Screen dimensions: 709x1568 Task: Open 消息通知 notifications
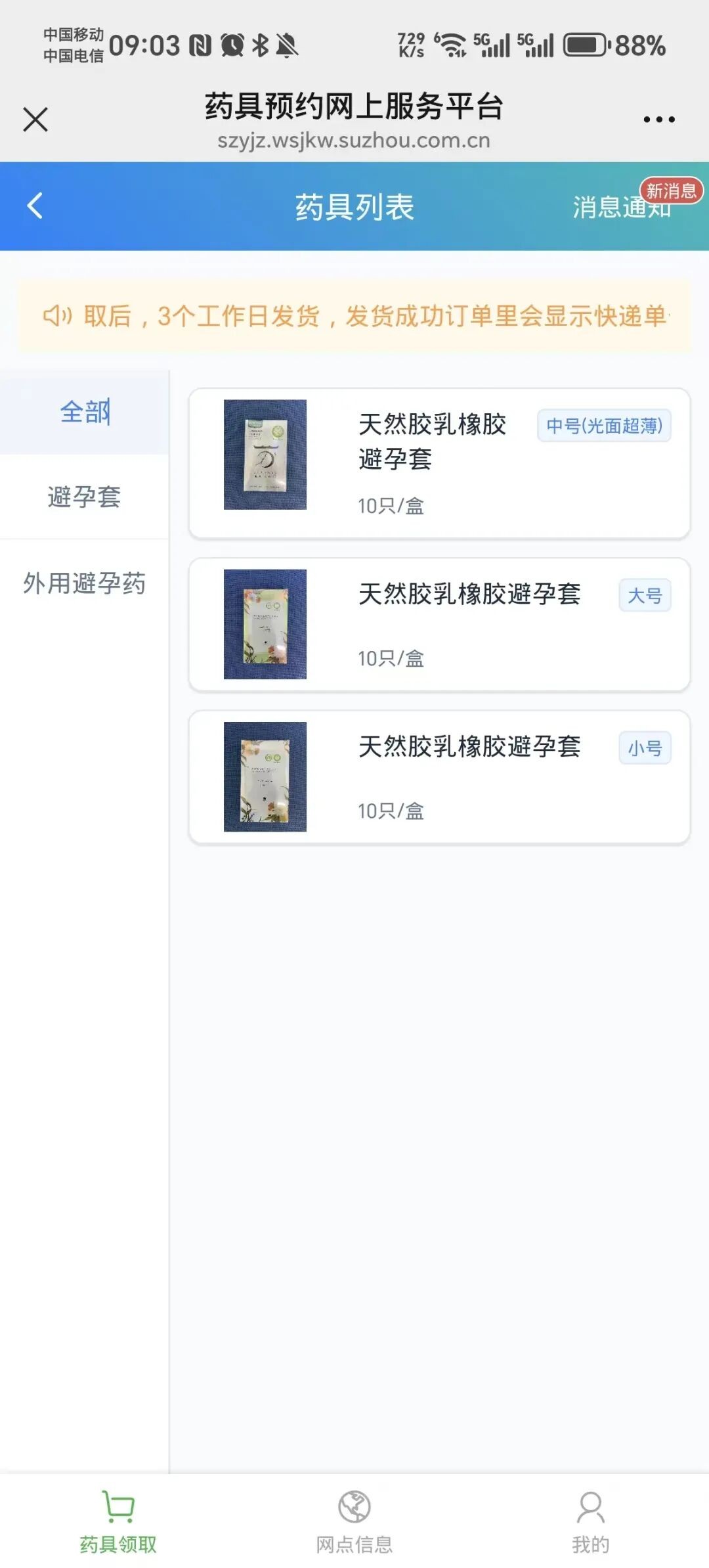[x=621, y=207]
